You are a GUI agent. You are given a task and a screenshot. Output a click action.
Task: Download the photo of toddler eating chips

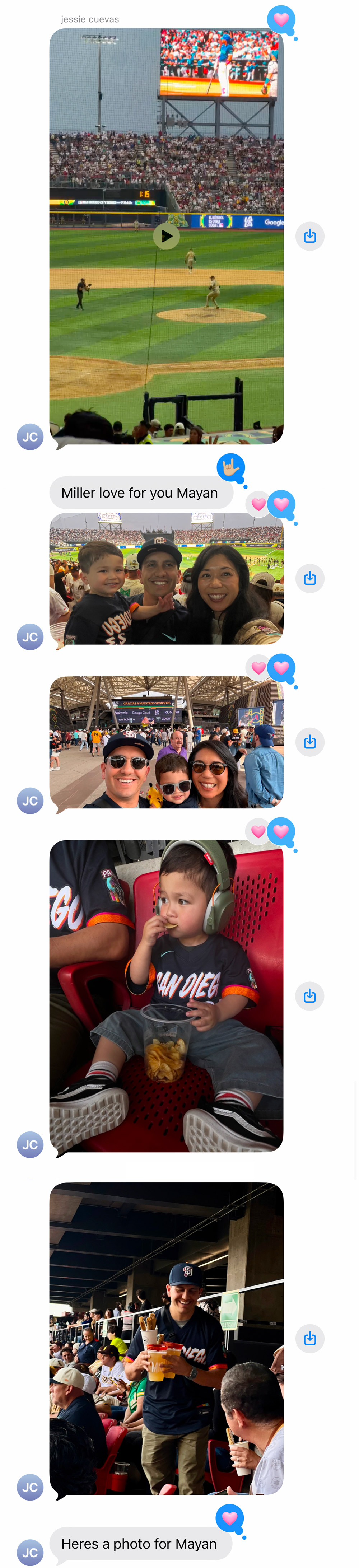click(x=310, y=996)
